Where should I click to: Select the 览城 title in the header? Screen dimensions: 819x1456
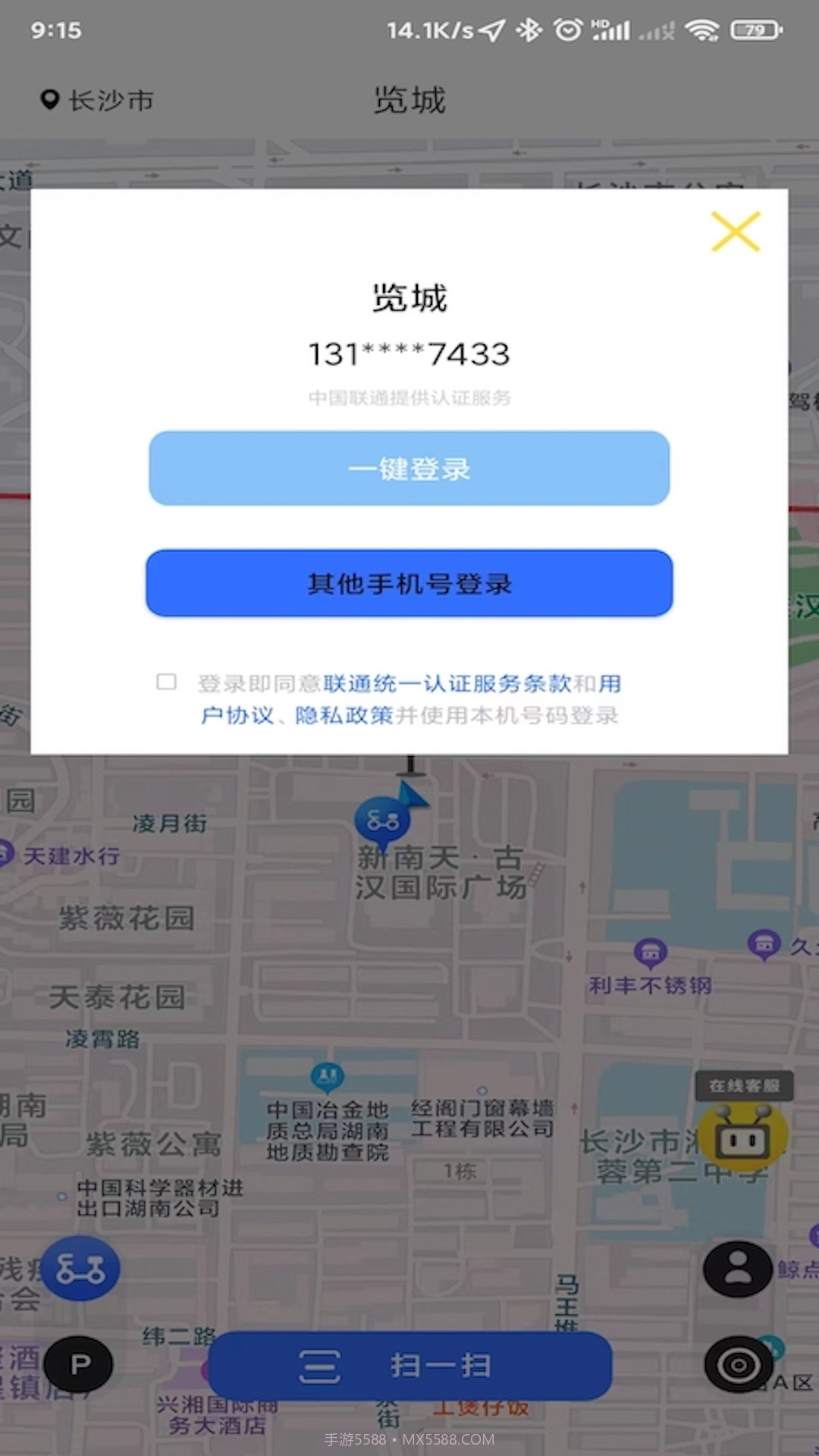tap(409, 99)
